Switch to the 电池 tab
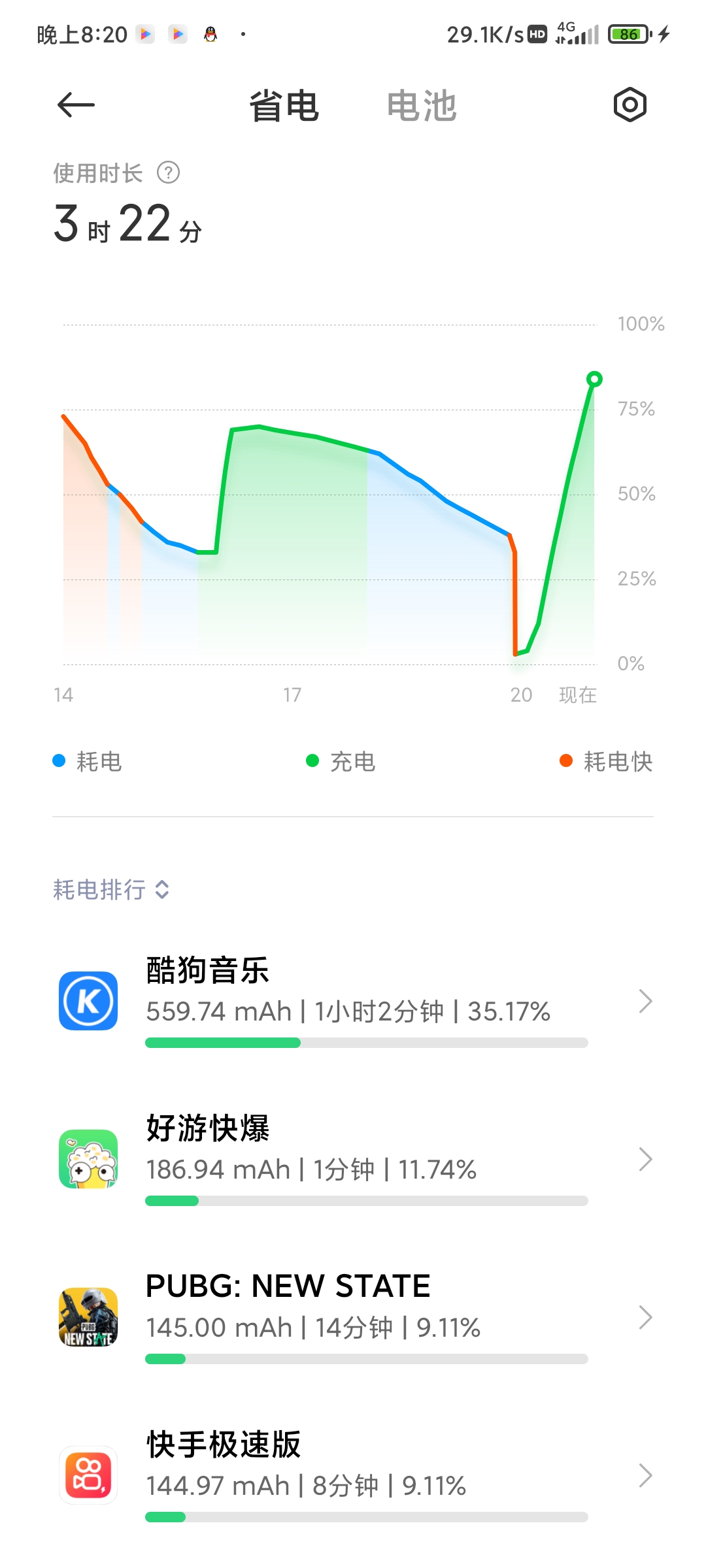 pos(422,106)
